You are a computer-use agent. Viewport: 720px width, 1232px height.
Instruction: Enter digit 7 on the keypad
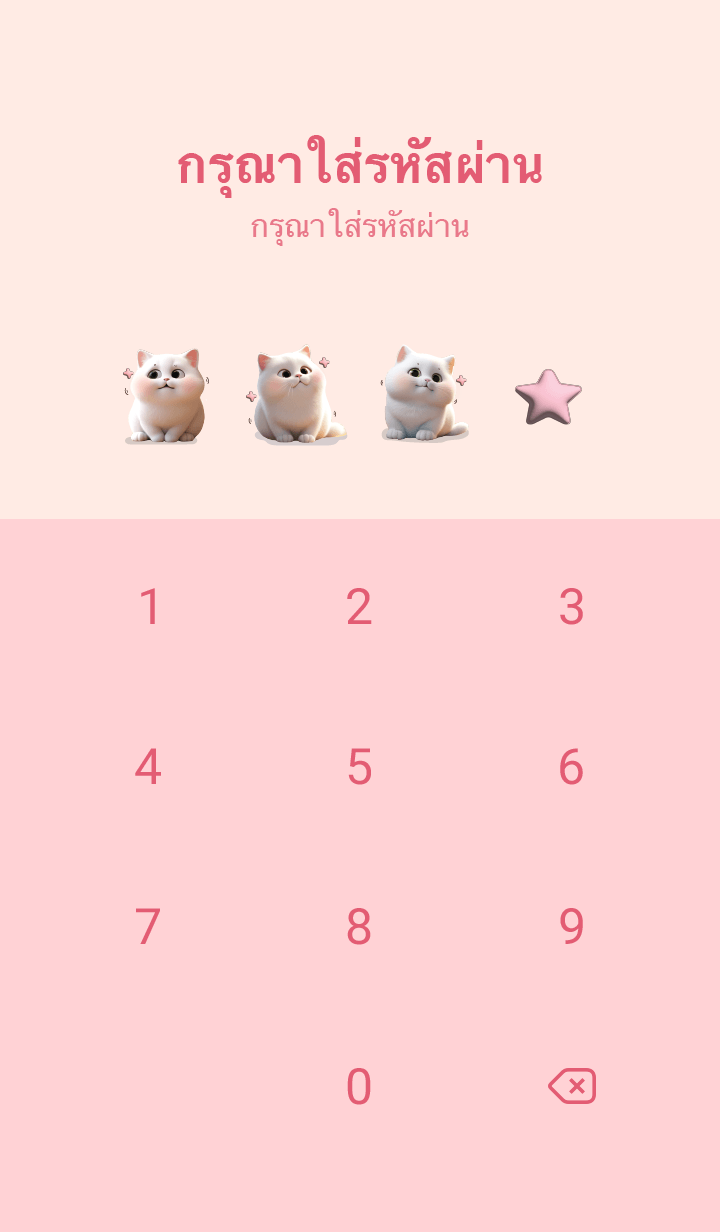coord(148,927)
